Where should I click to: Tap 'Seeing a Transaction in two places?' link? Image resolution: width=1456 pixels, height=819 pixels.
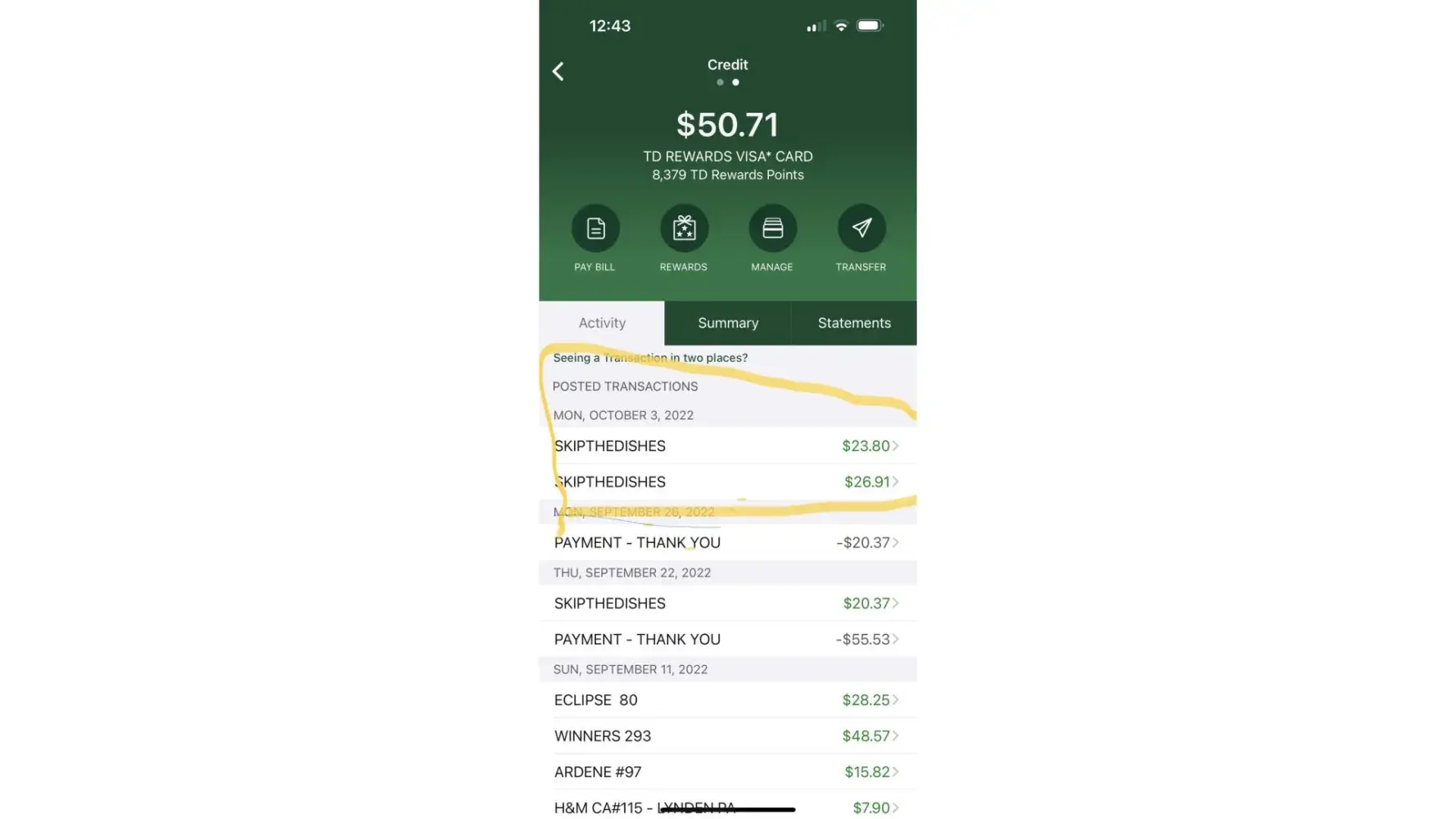coord(650,358)
